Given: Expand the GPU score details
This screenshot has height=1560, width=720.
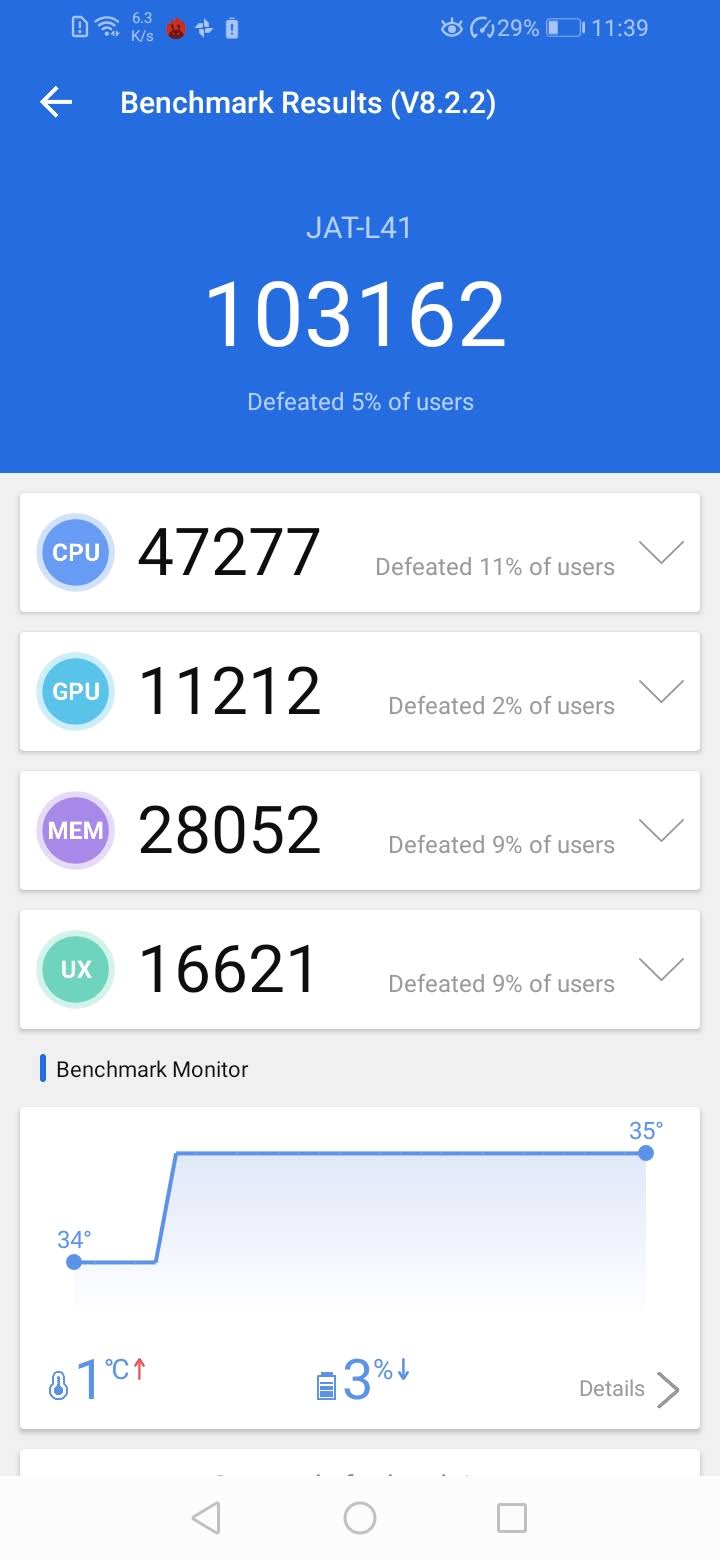Looking at the screenshot, I should [661, 691].
